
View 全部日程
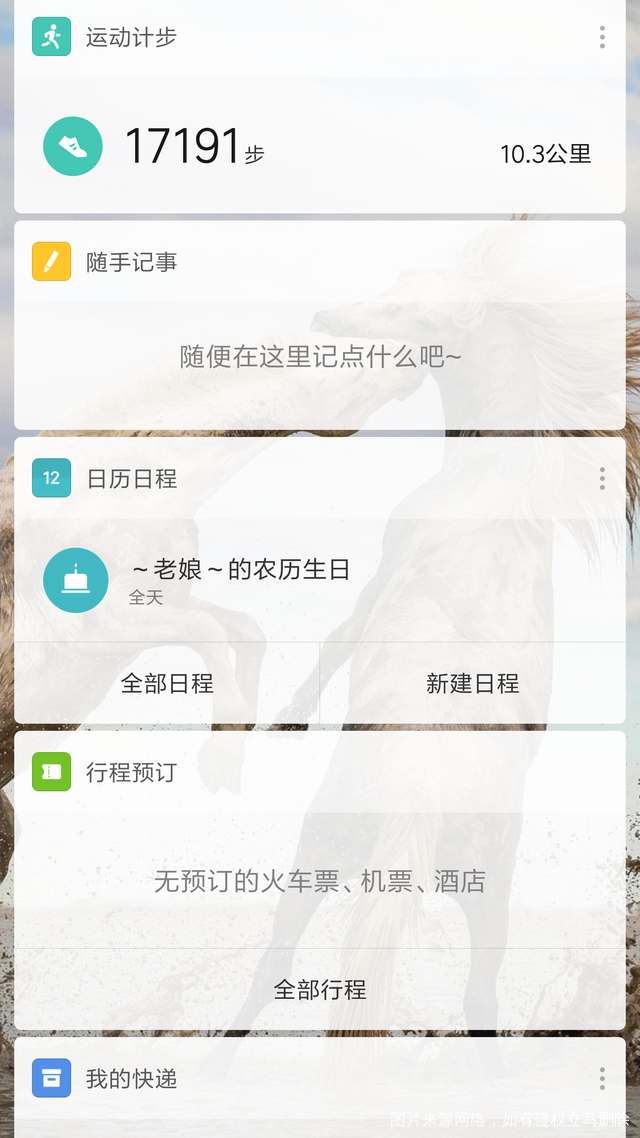[167, 684]
